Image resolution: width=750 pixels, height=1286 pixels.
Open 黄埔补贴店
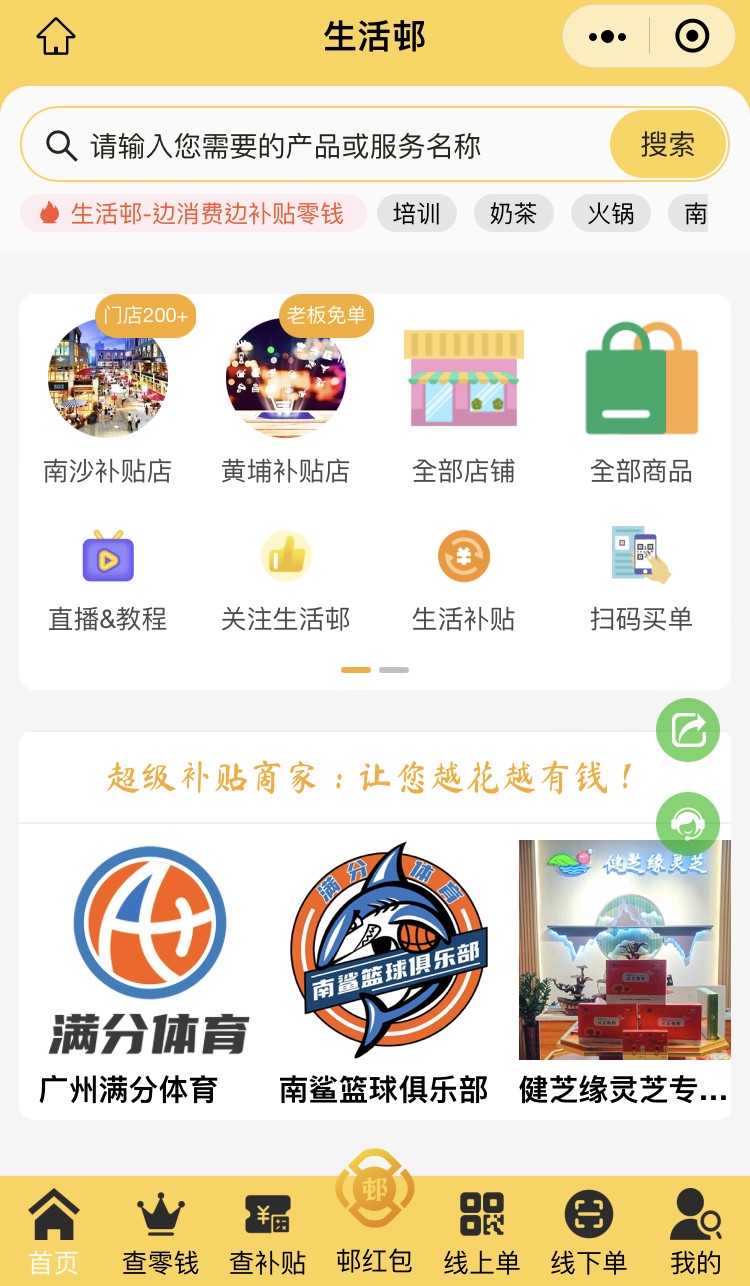pyautogui.click(x=286, y=397)
